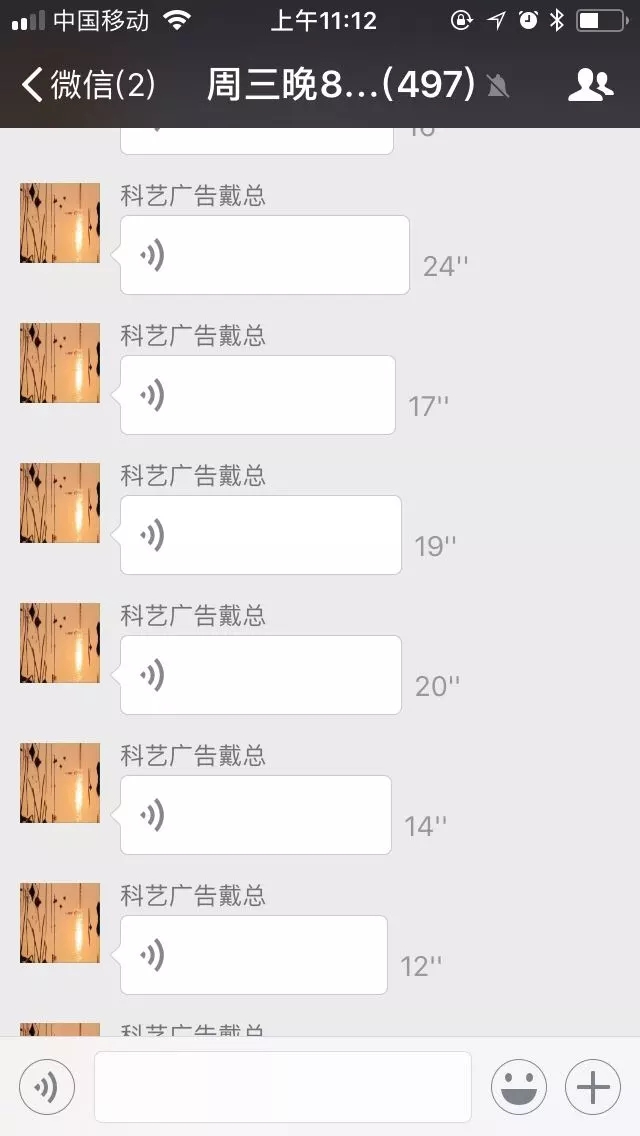Play the 14-second voice message
Image resolution: width=640 pixels, height=1136 pixels.
pyautogui.click(x=255, y=816)
